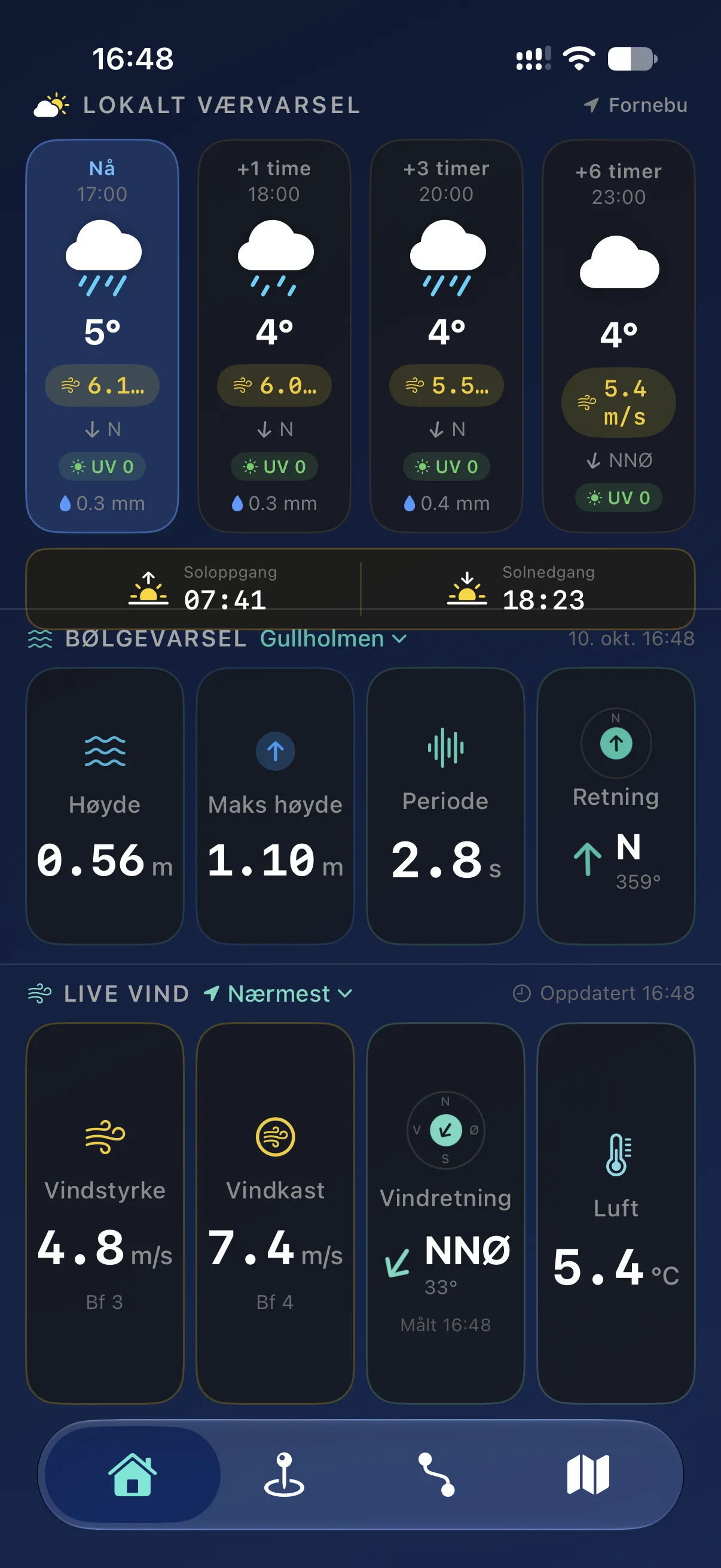Switch to the map tab
This screenshot has width=721, height=1568.
coord(588,1474)
